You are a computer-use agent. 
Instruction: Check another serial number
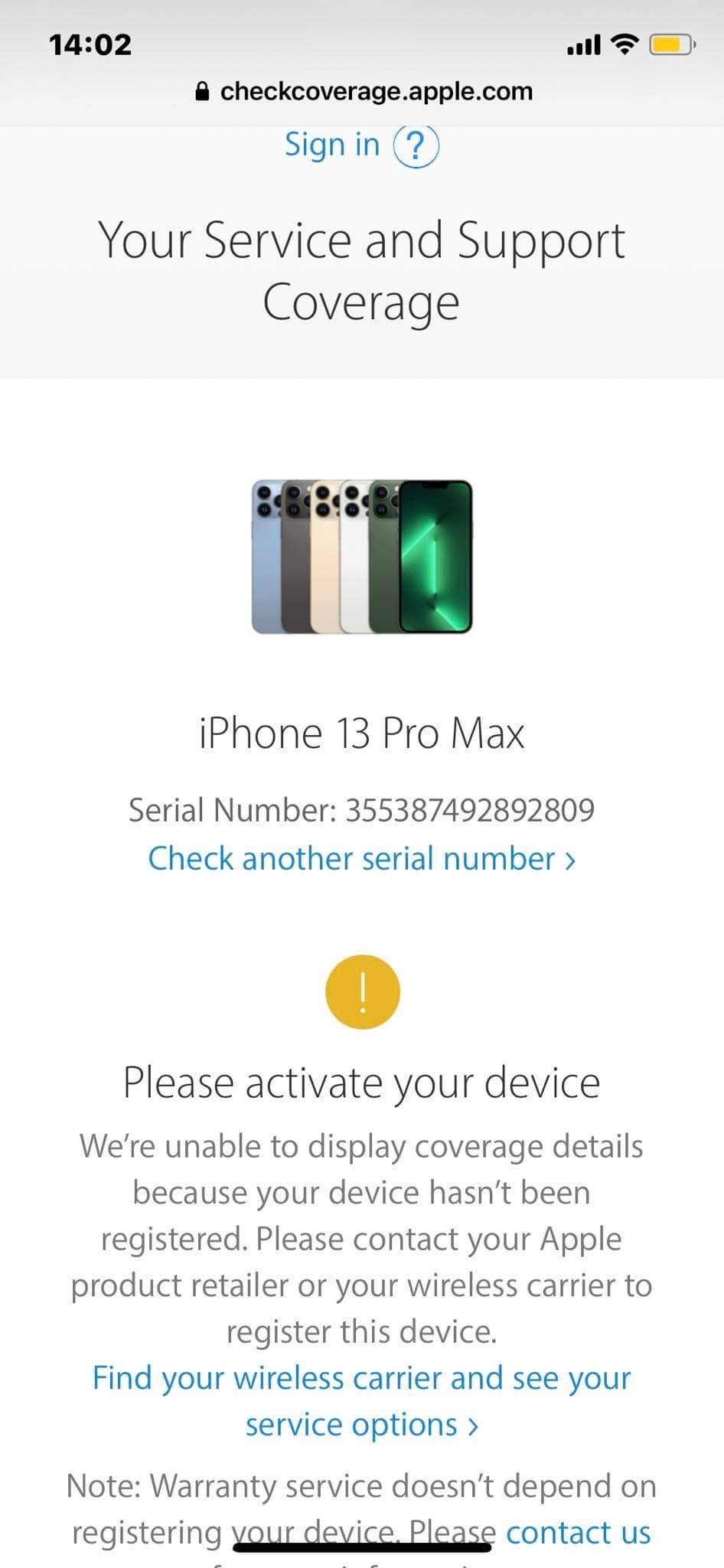[x=361, y=858]
